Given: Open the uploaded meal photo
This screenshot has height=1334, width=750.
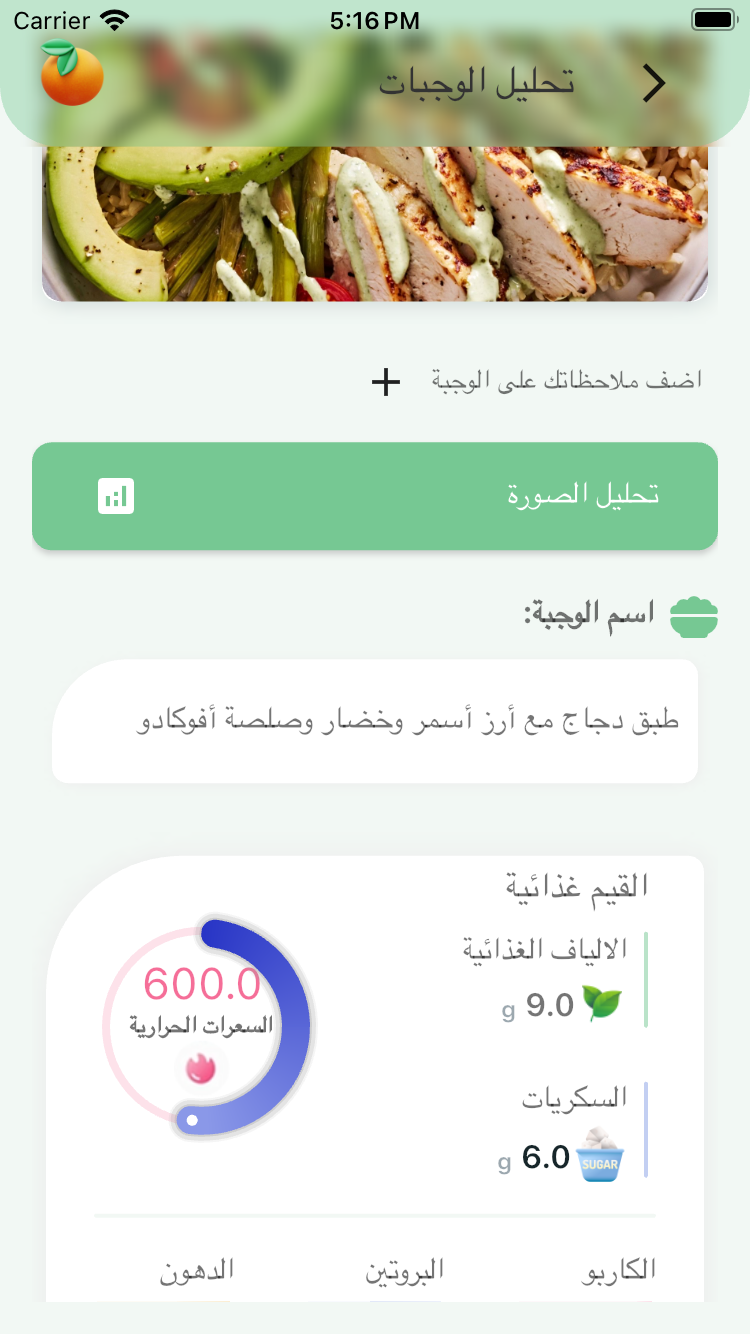Looking at the screenshot, I should (375, 222).
